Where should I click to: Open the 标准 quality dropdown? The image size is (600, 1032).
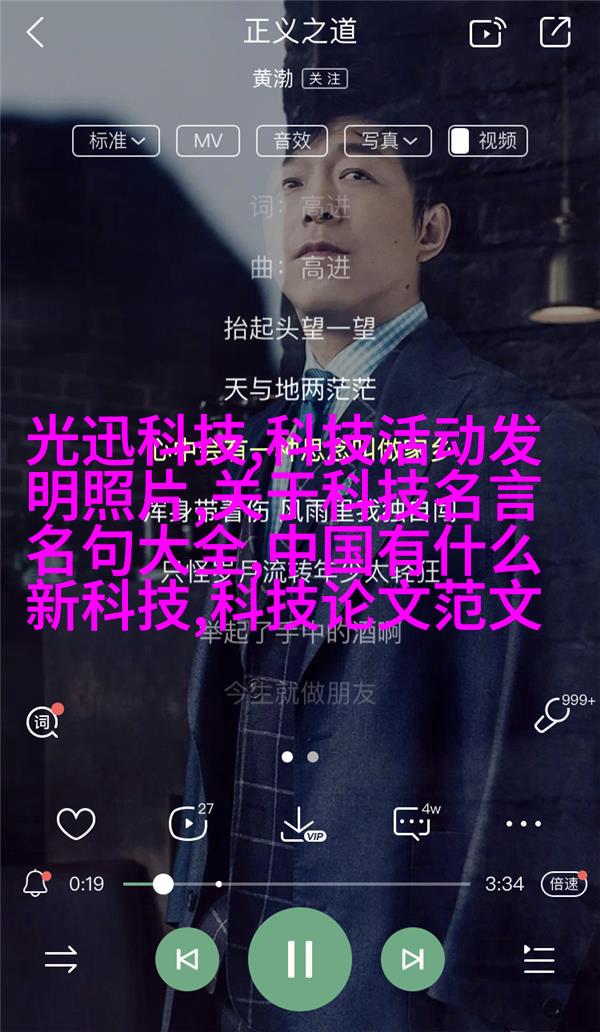[x=116, y=140]
